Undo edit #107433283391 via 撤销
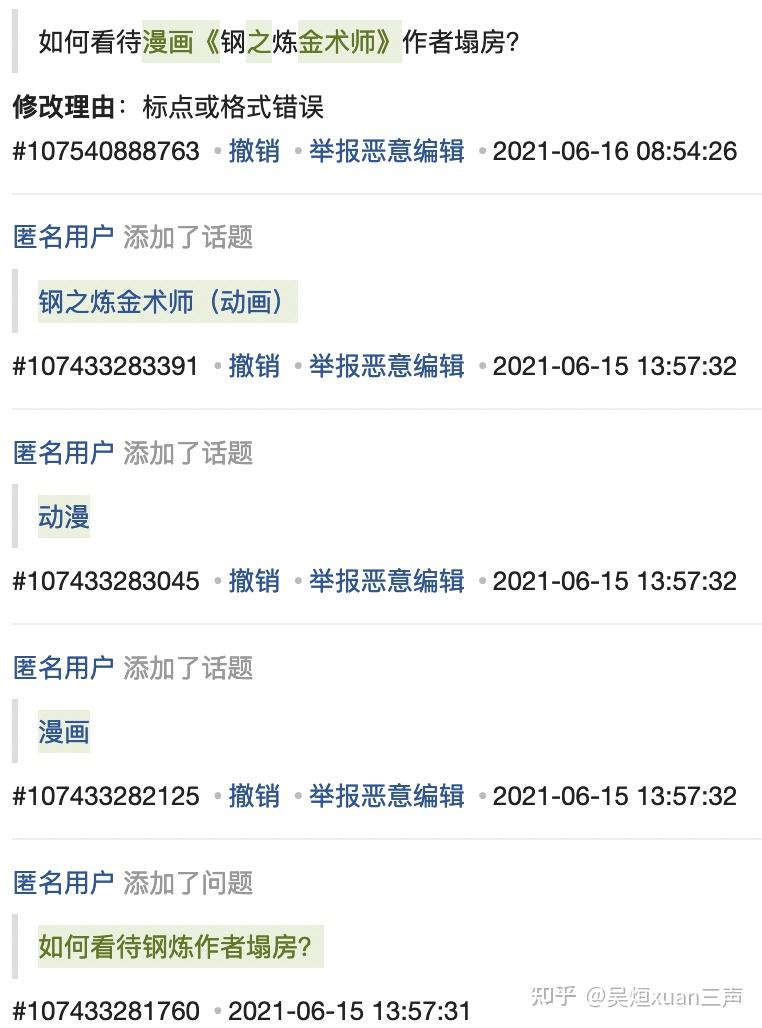The width and height of the screenshot is (762, 1028). point(254,366)
